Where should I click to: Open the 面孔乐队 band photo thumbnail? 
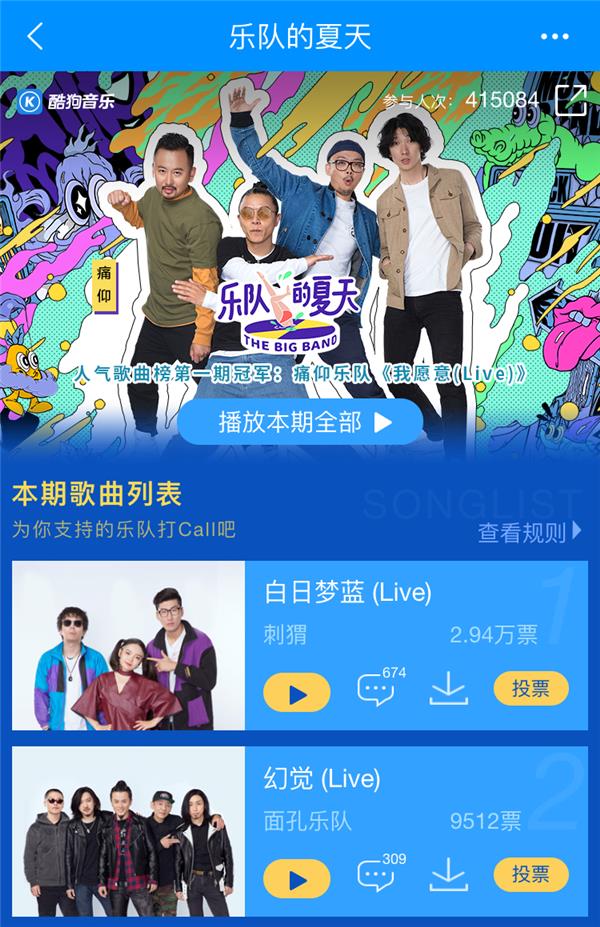coord(128,832)
